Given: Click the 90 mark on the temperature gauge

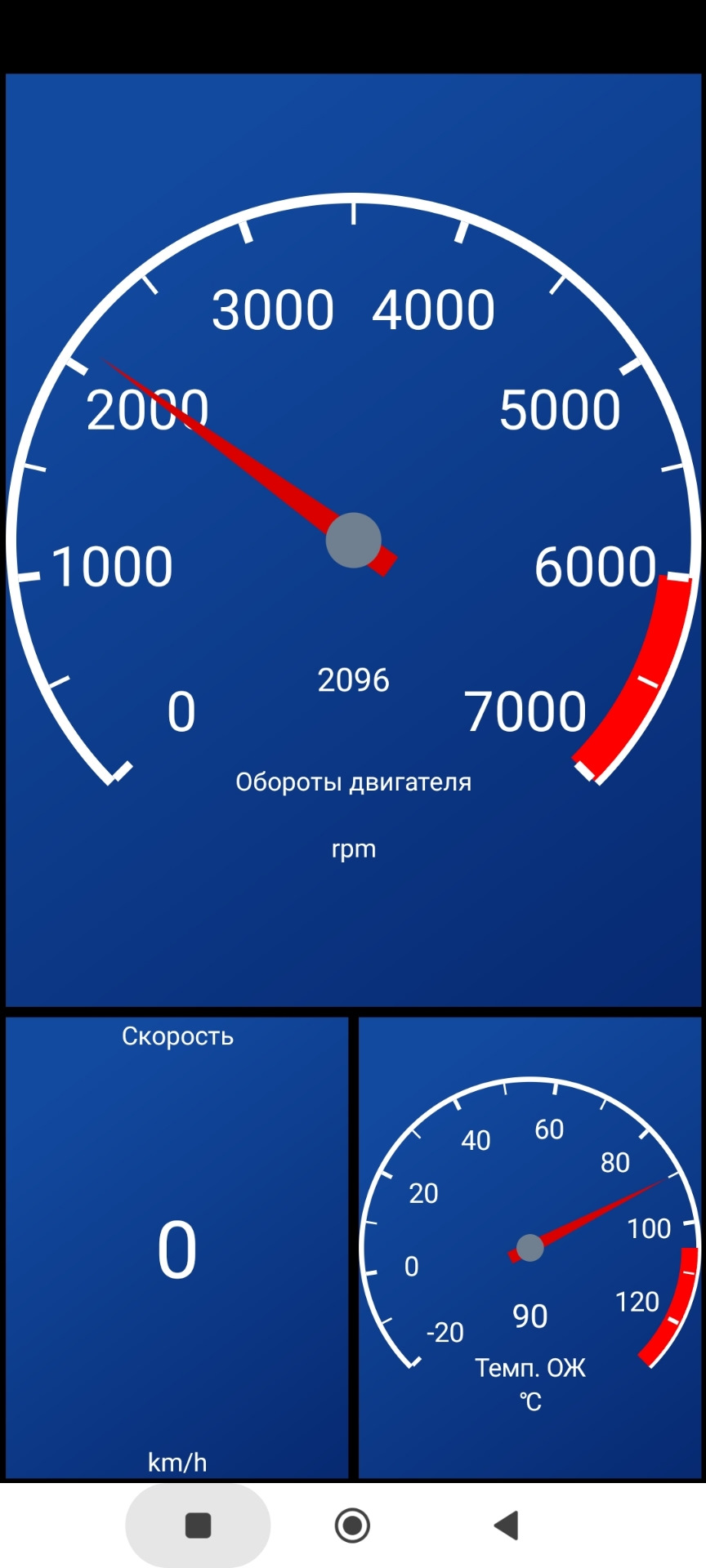Looking at the screenshot, I should point(530,1316).
